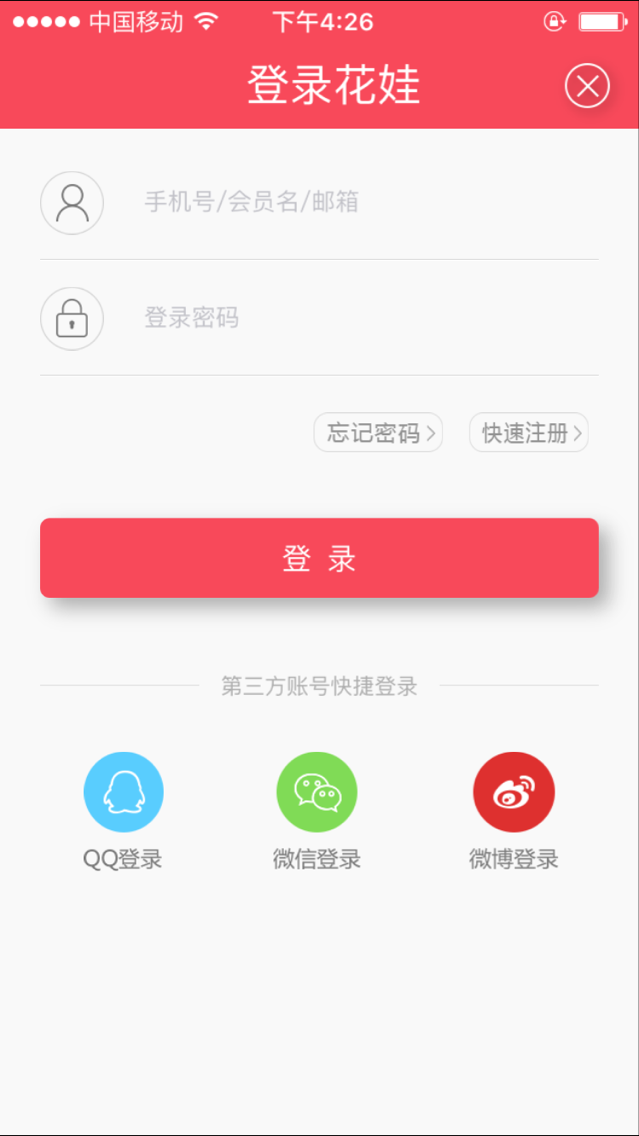Tap the 手机号/会员名/邮箱 account field
The height and width of the screenshot is (1136, 639).
(360, 203)
